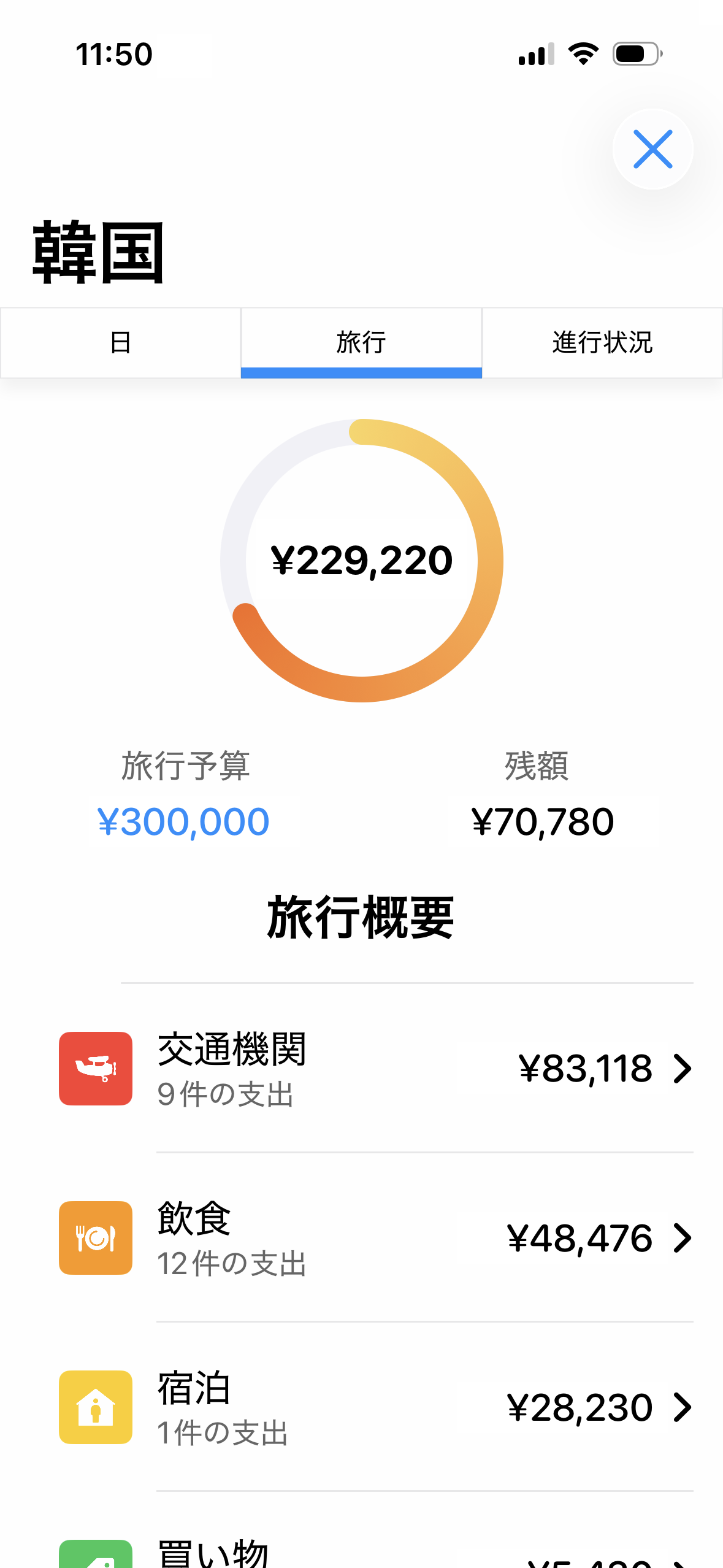Dismiss the 韓国 trip view

pos(652,148)
